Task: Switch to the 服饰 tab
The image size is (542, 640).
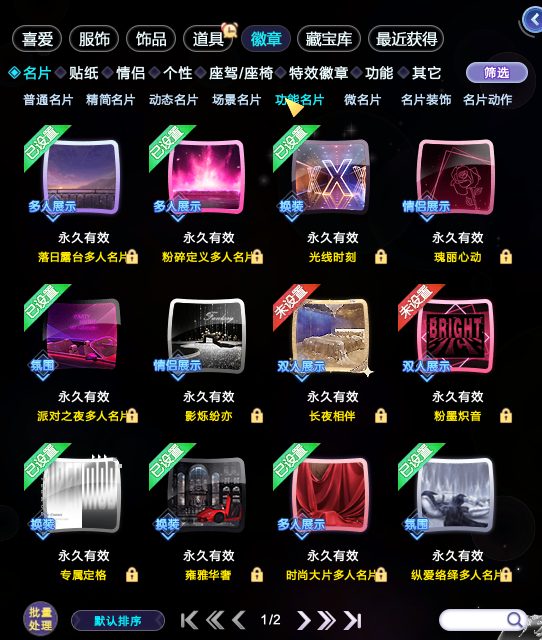Action: pos(94,39)
